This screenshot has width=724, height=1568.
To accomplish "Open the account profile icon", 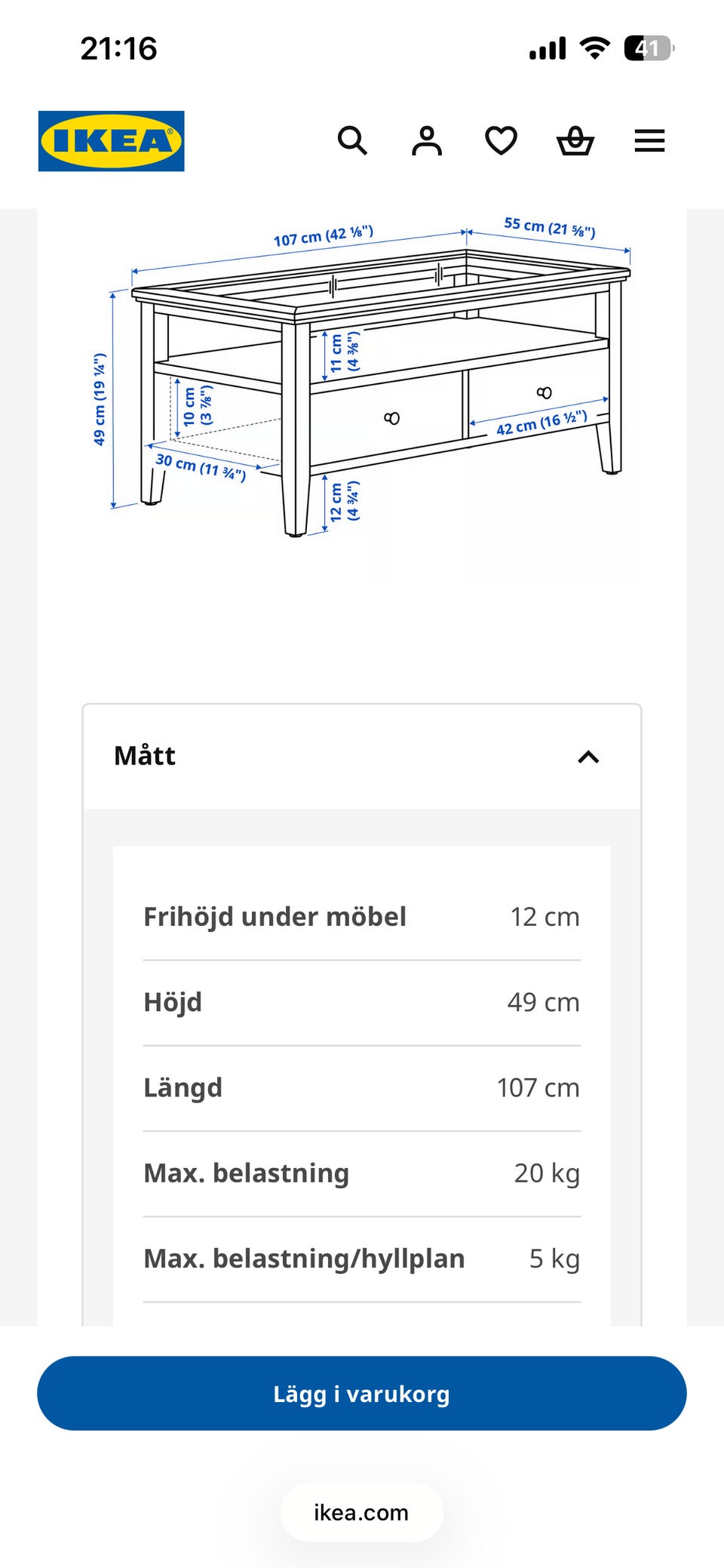I will tap(427, 141).
